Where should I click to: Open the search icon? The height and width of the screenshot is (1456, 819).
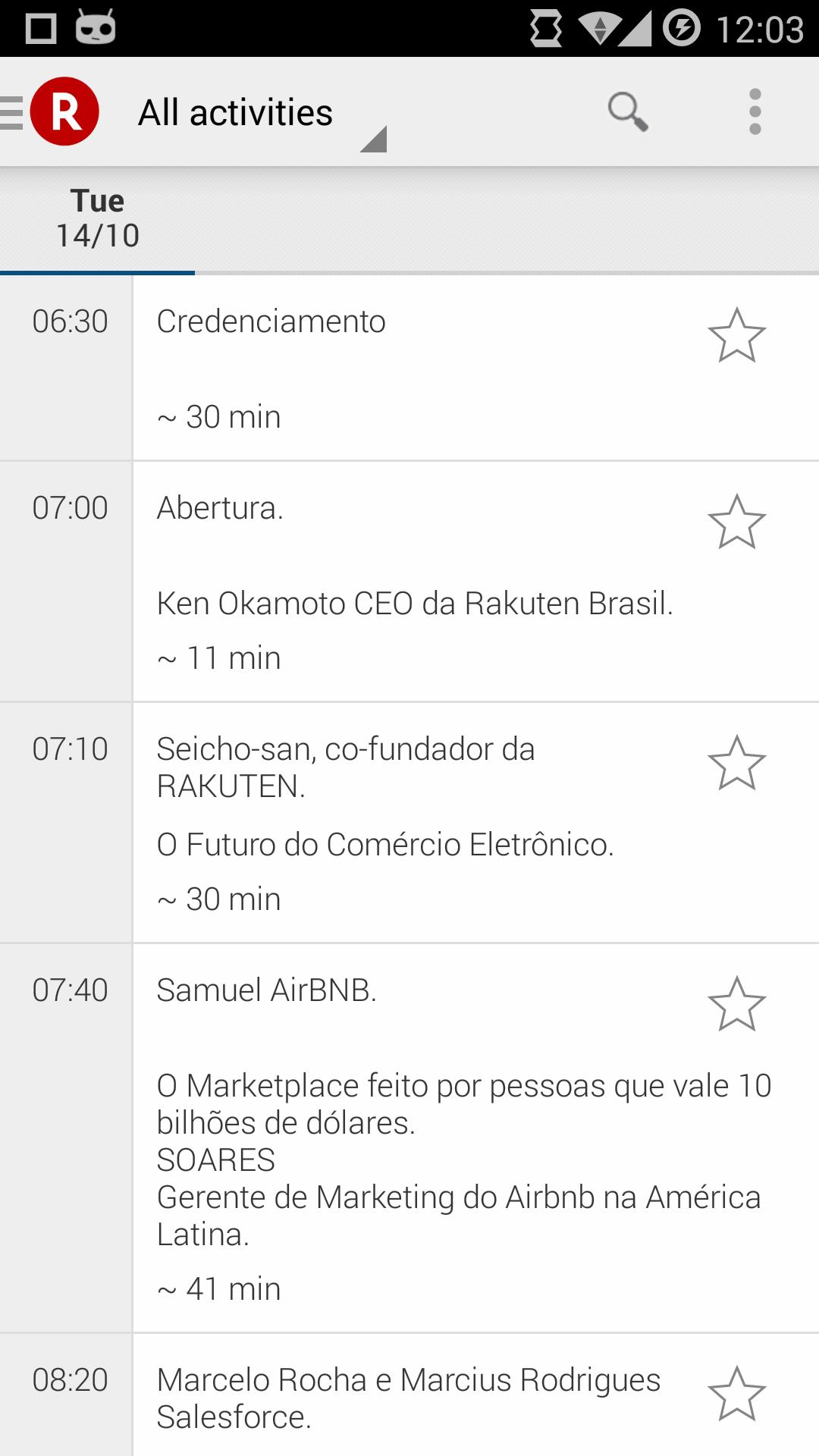(627, 111)
